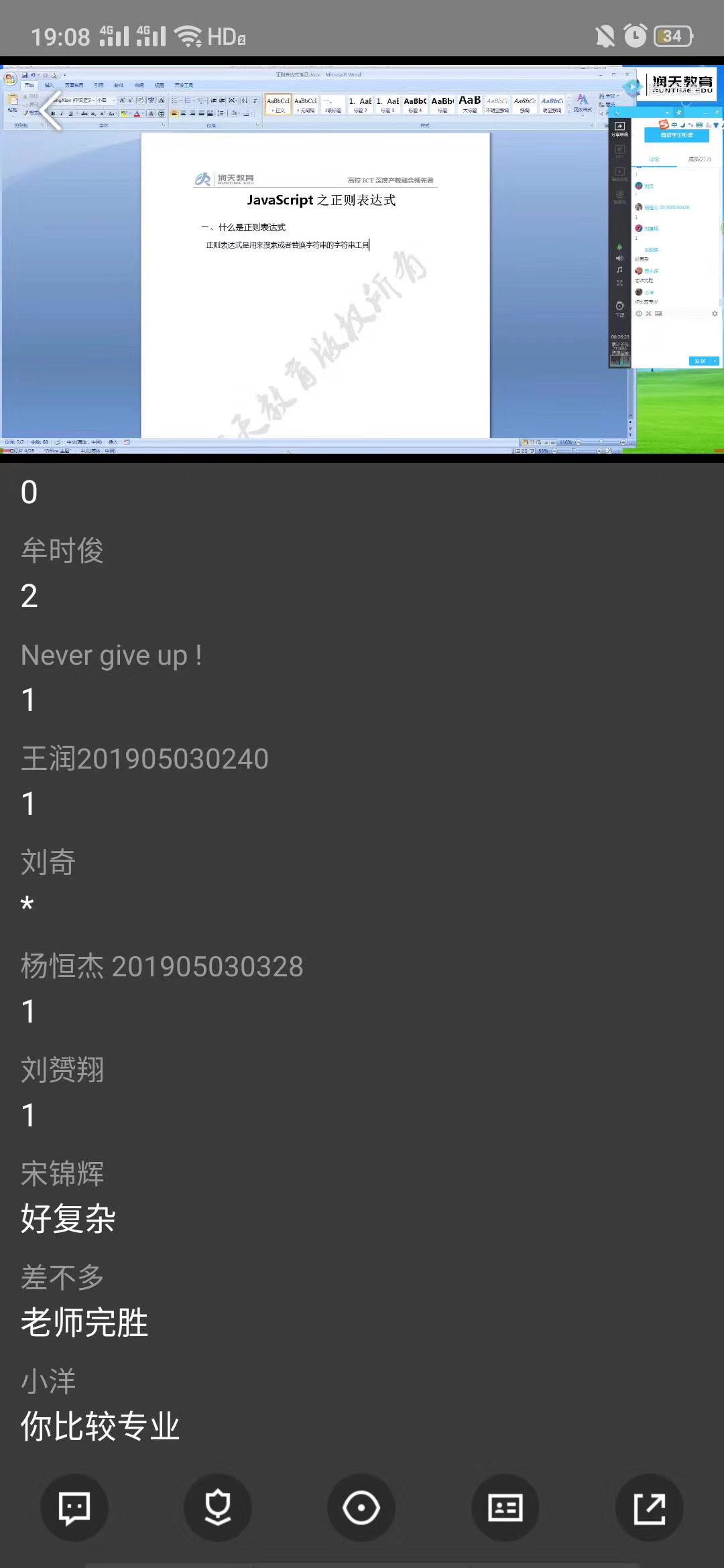724x1568 pixels.
Task: Open the member card icon
Action: pos(505,1508)
